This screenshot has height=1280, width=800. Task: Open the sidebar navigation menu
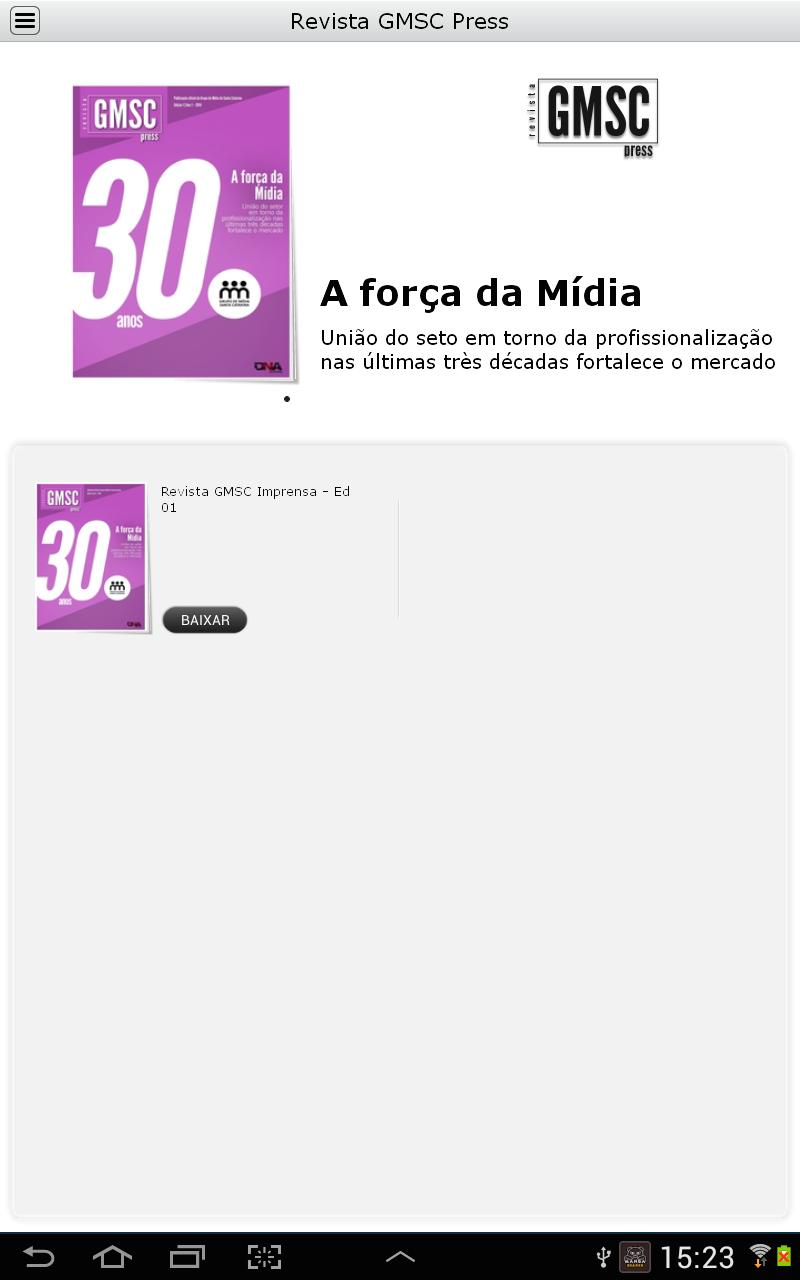click(23, 20)
